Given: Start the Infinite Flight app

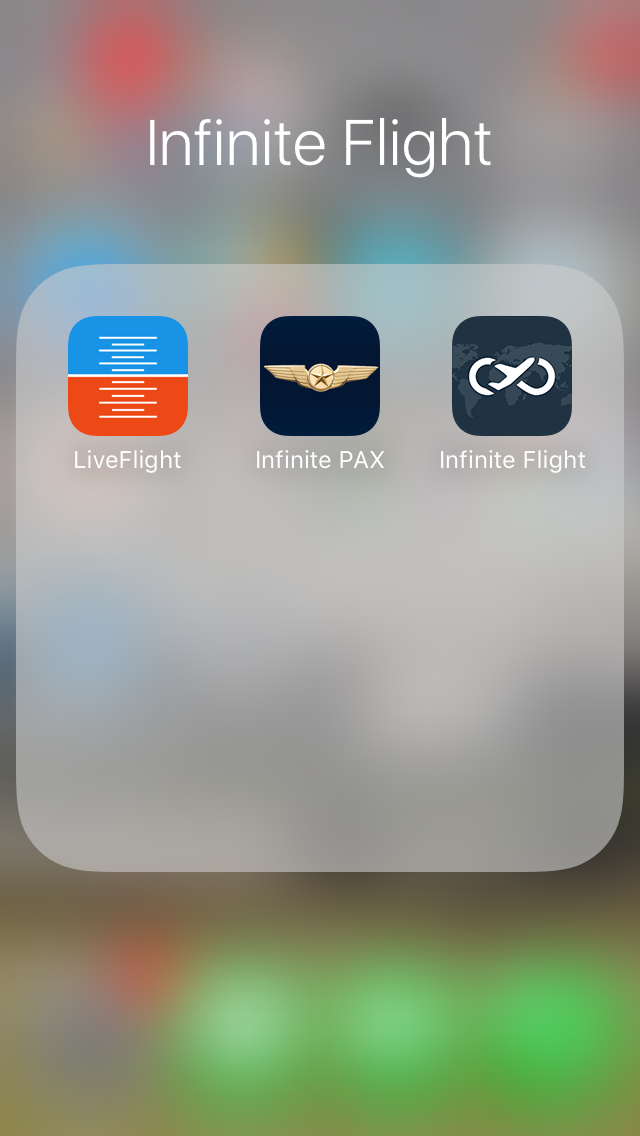Looking at the screenshot, I should (x=512, y=376).
